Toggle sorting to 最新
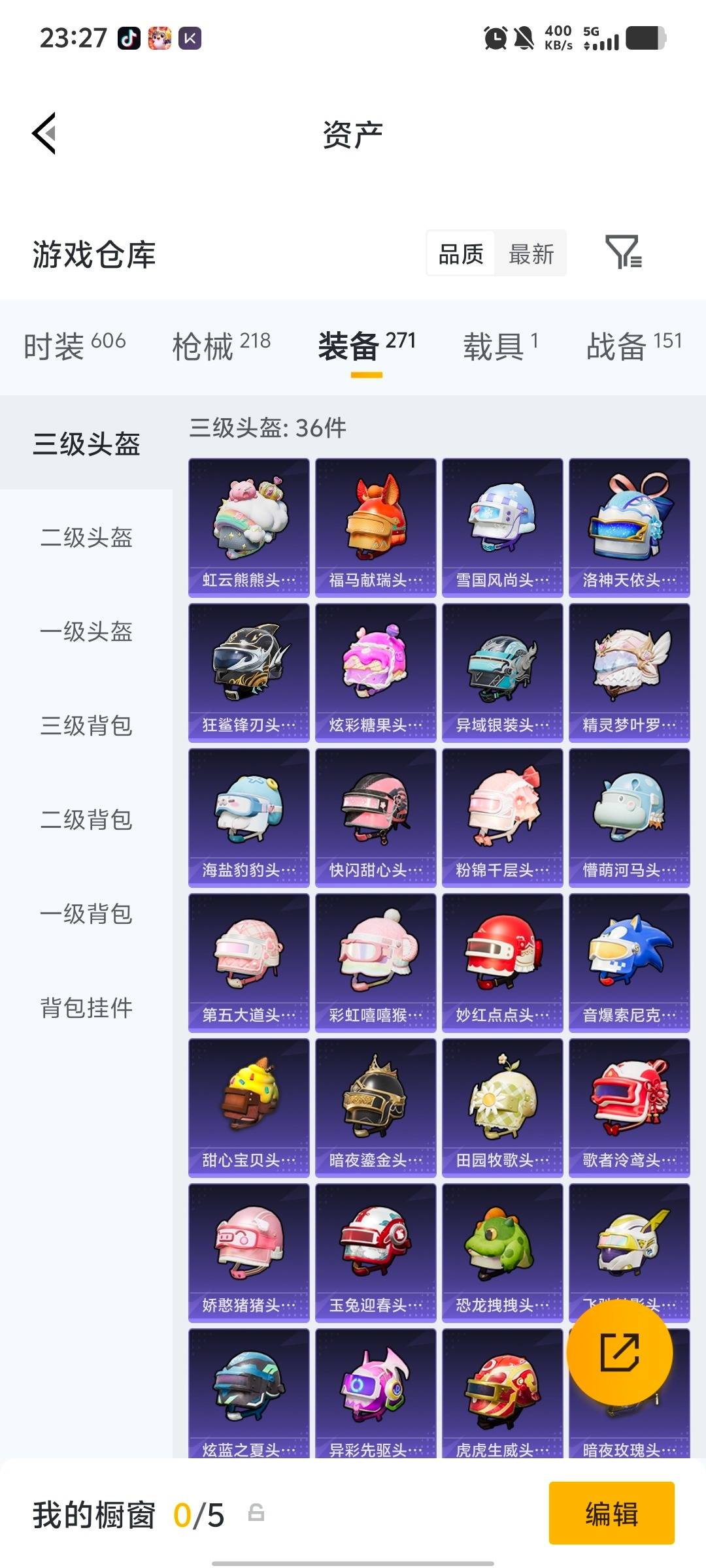 tap(531, 253)
